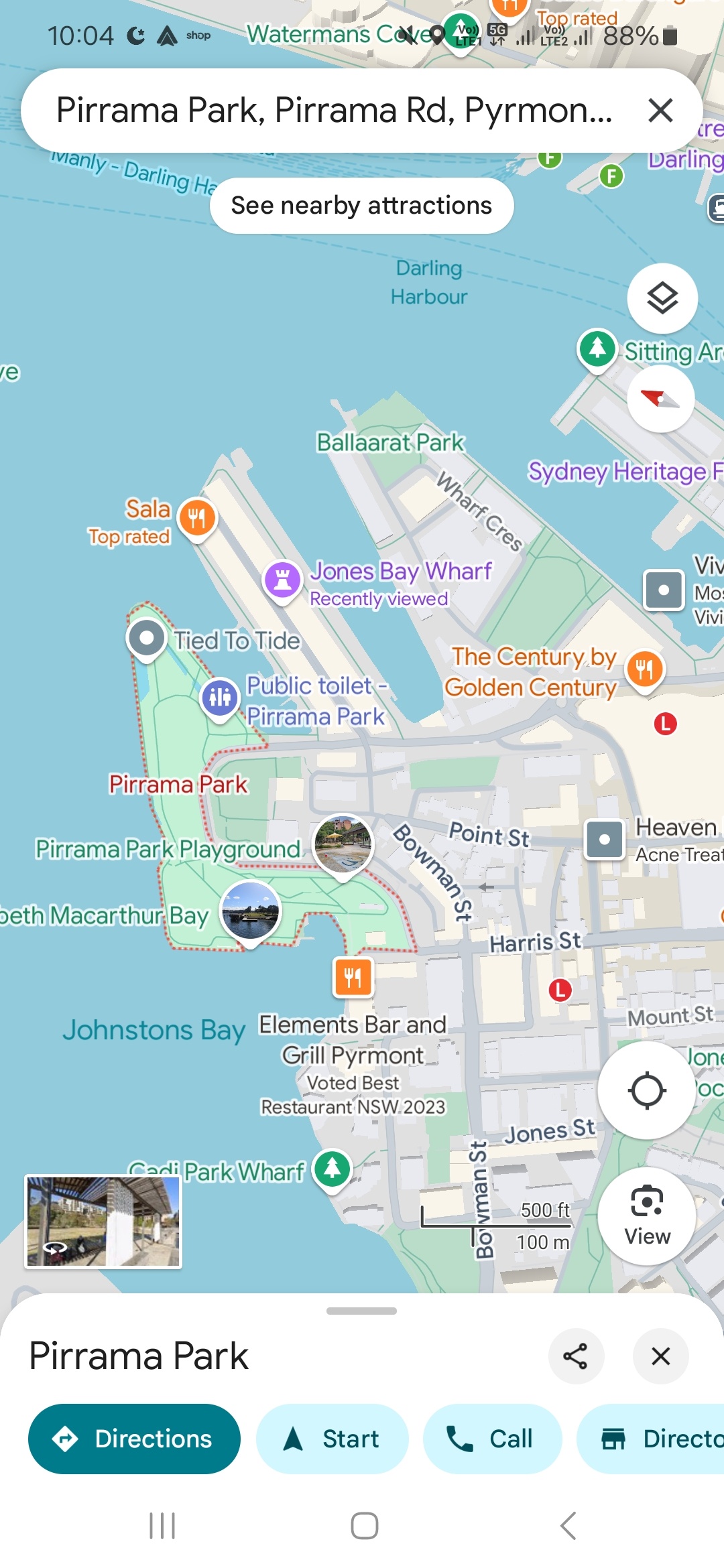Open the map layers button

pyautogui.click(x=662, y=298)
